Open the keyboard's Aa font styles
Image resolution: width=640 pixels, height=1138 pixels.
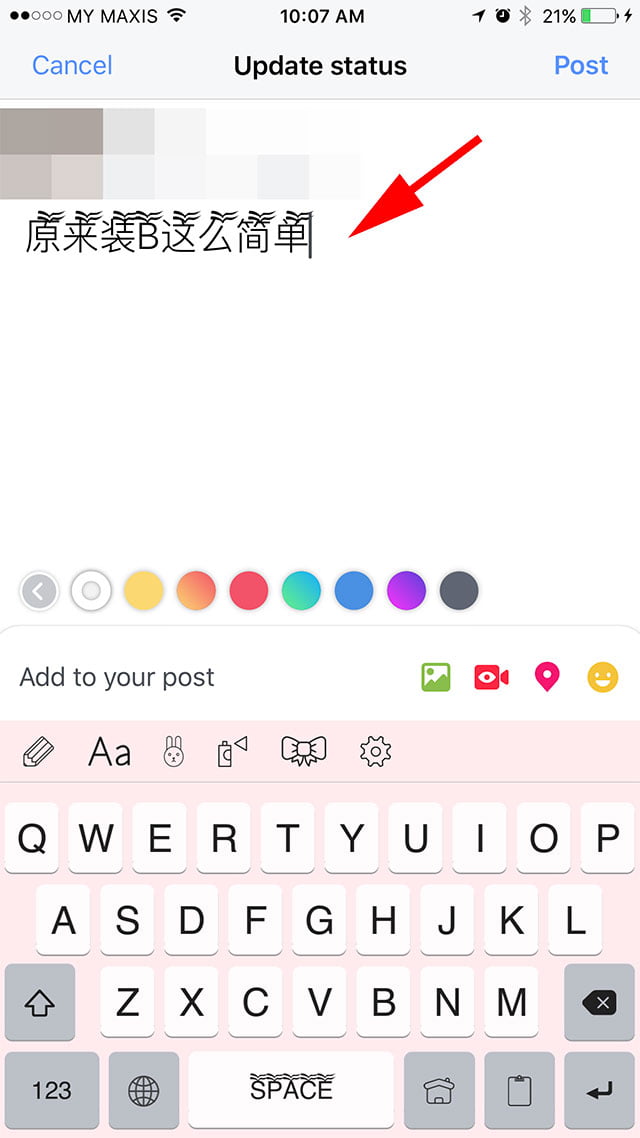[110, 752]
